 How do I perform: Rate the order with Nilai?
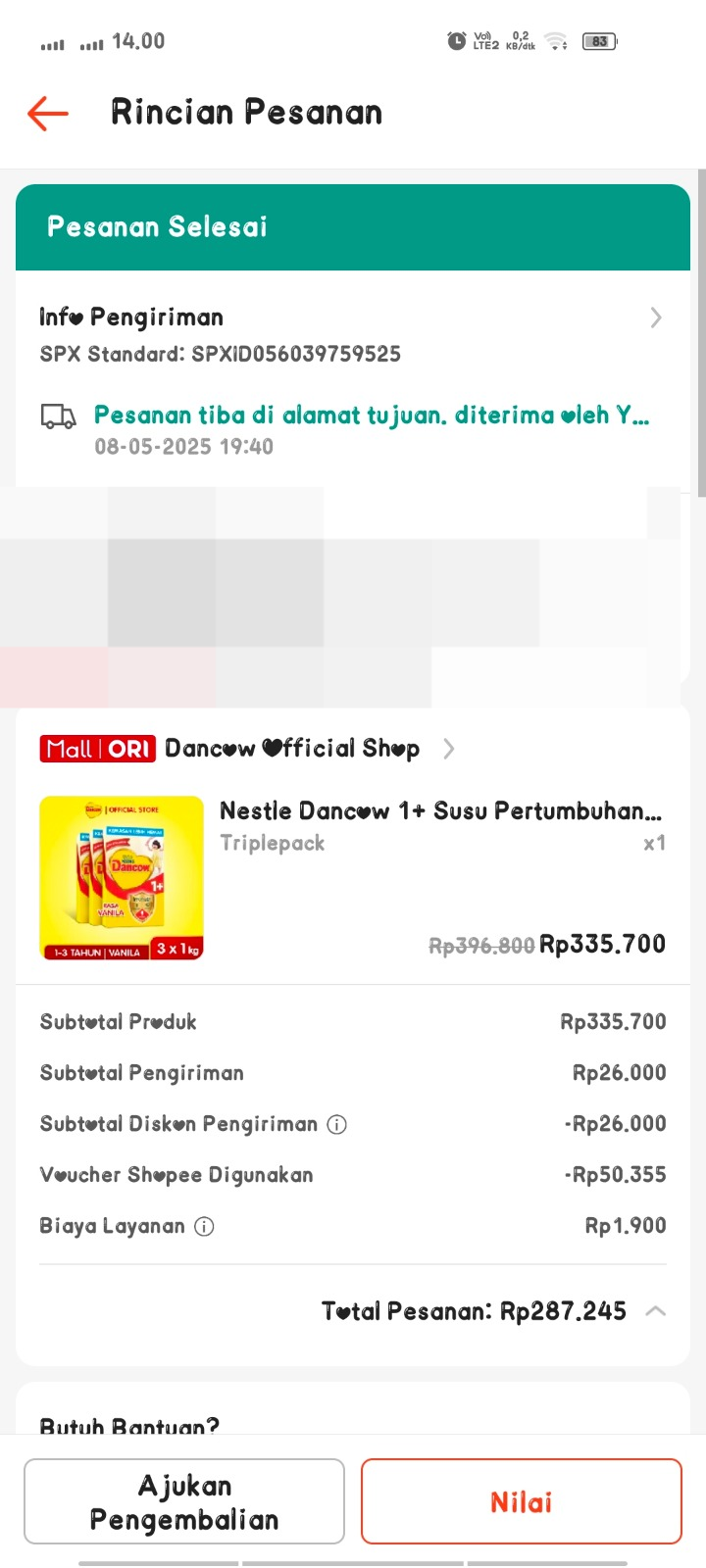[521, 1501]
